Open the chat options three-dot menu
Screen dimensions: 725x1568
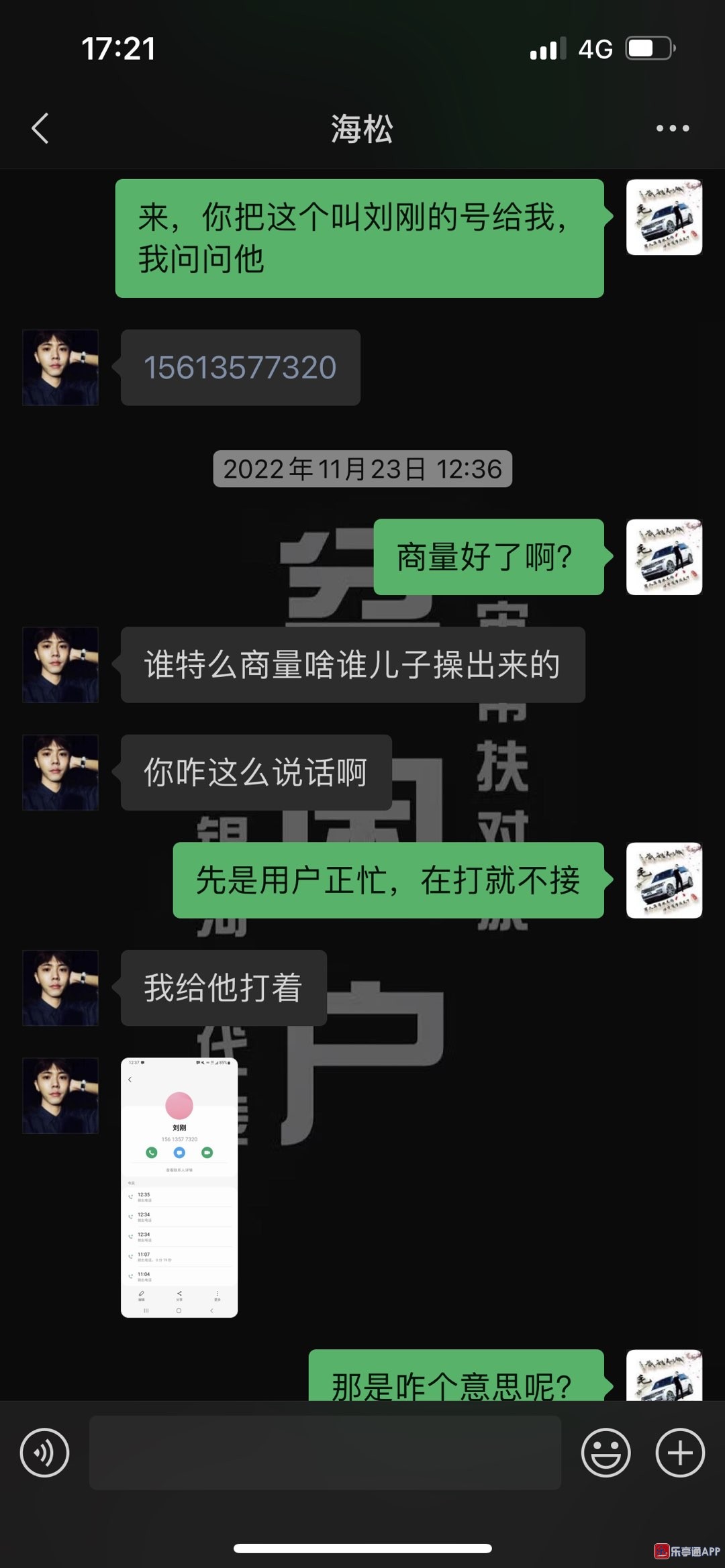[672, 128]
